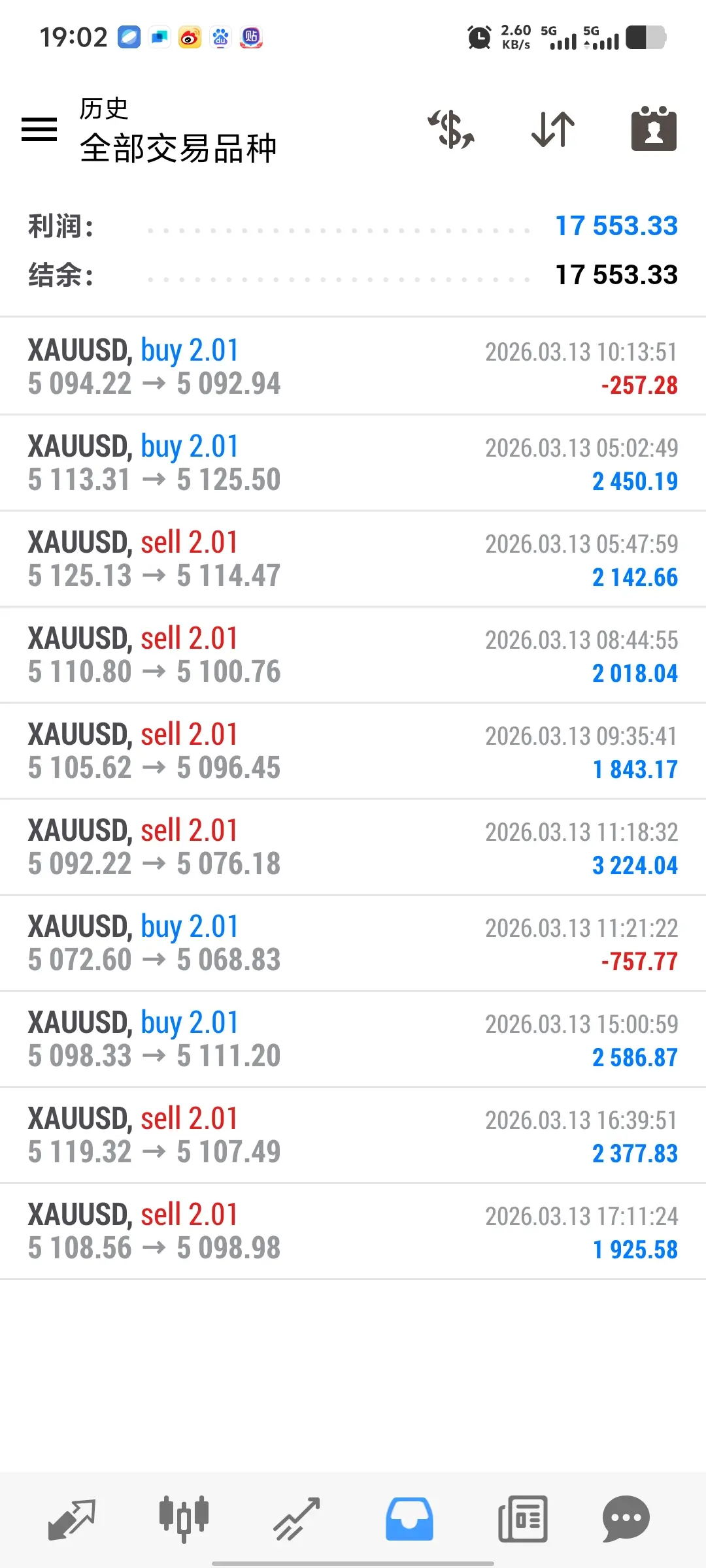View the buy trade with profit 2 450.19
This screenshot has height=1568, width=706.
pyautogui.click(x=353, y=463)
